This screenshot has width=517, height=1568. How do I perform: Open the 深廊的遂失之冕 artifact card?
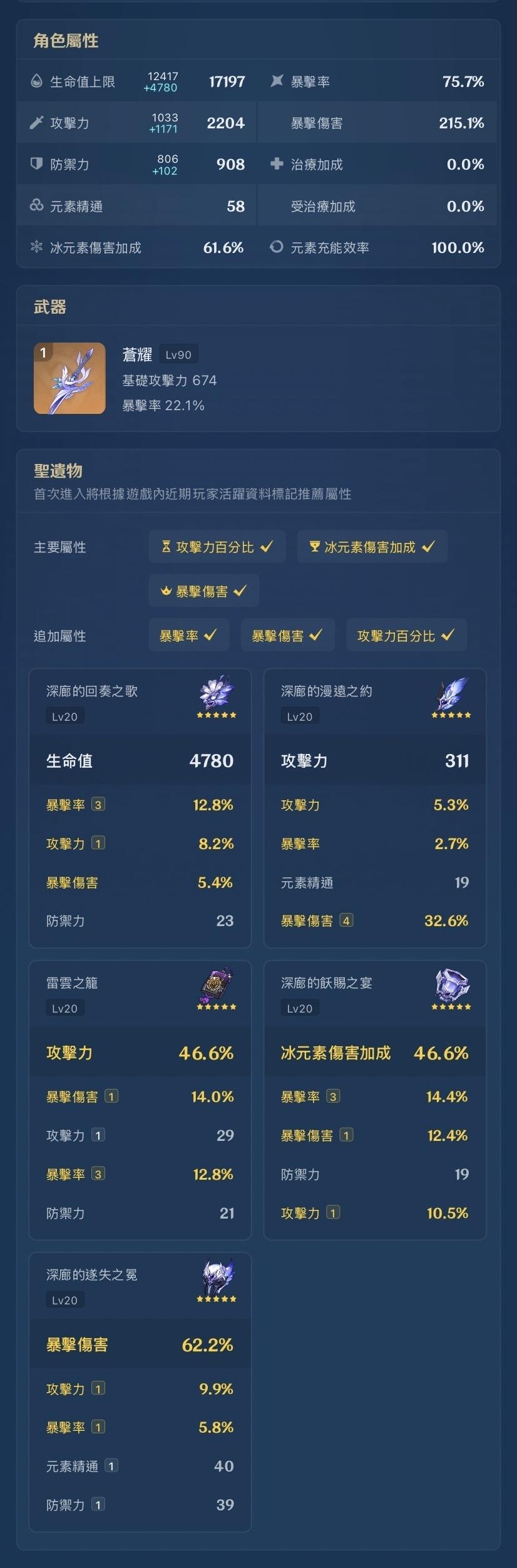[x=140, y=1391]
